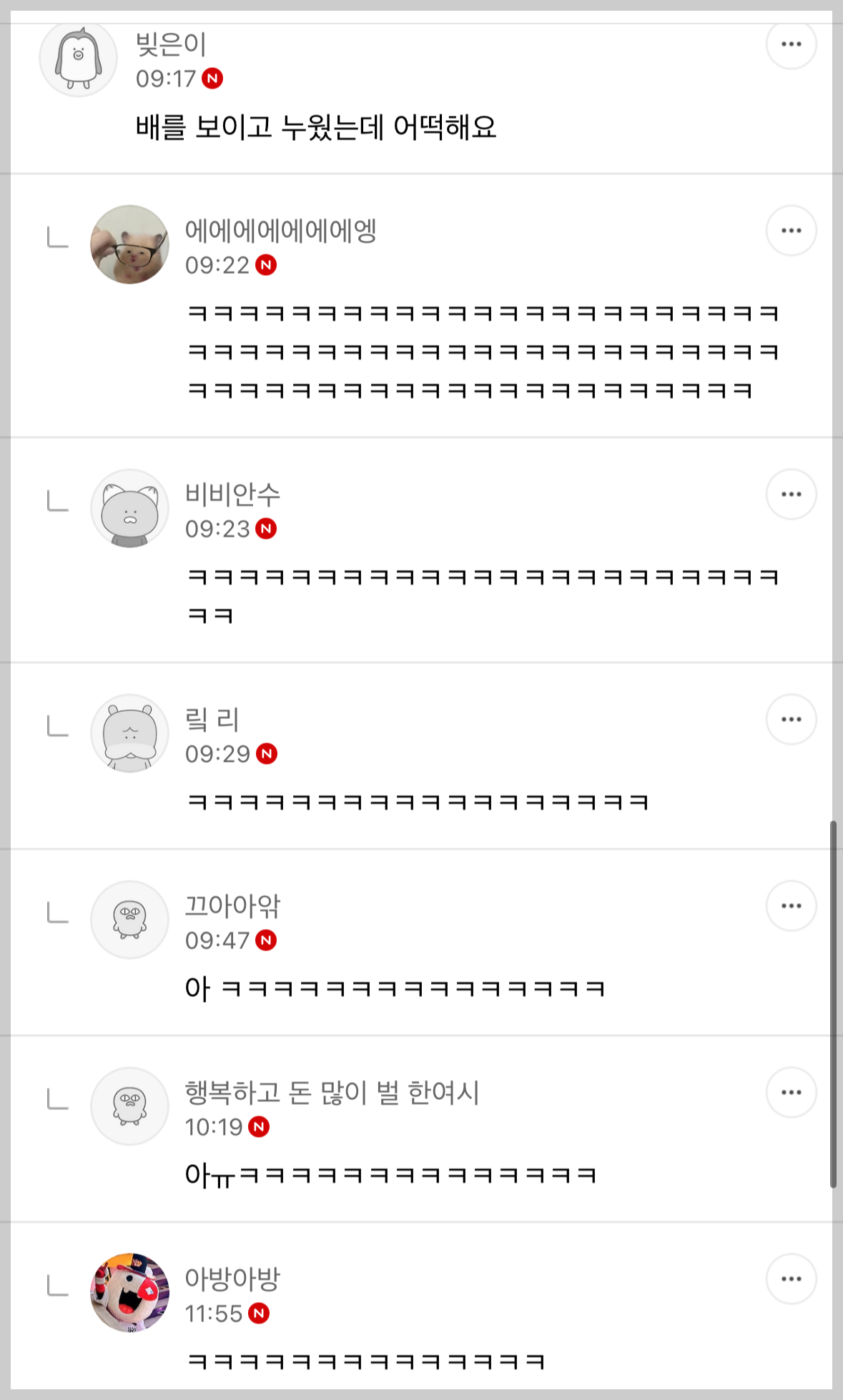Screen dimensions: 843x1400
Task: Open the more options menu on 비비안수's reply
Action: point(791,495)
